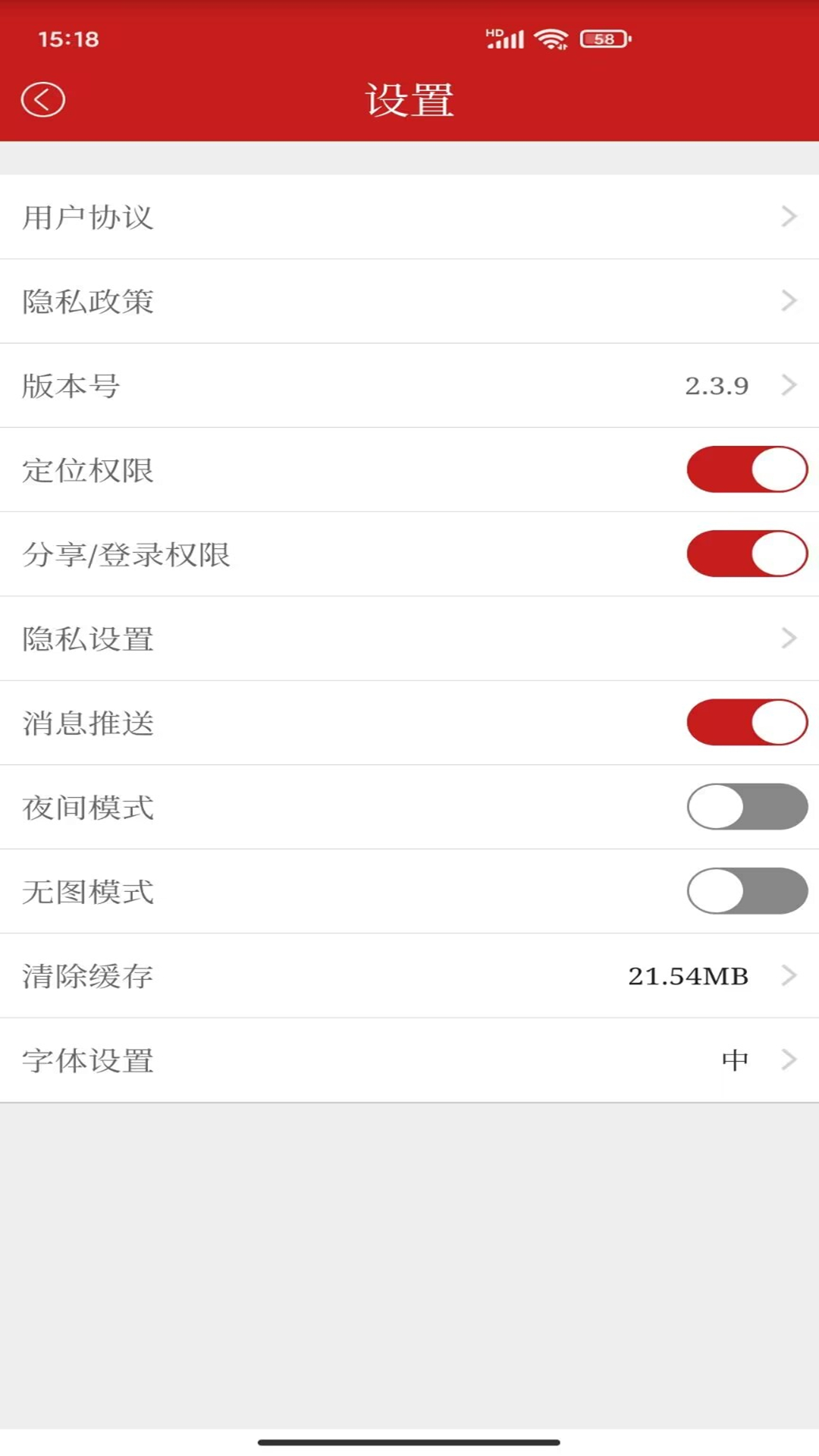The width and height of the screenshot is (819, 1456).
Task: Disable the 定位权限 location toggle
Action: [747, 469]
